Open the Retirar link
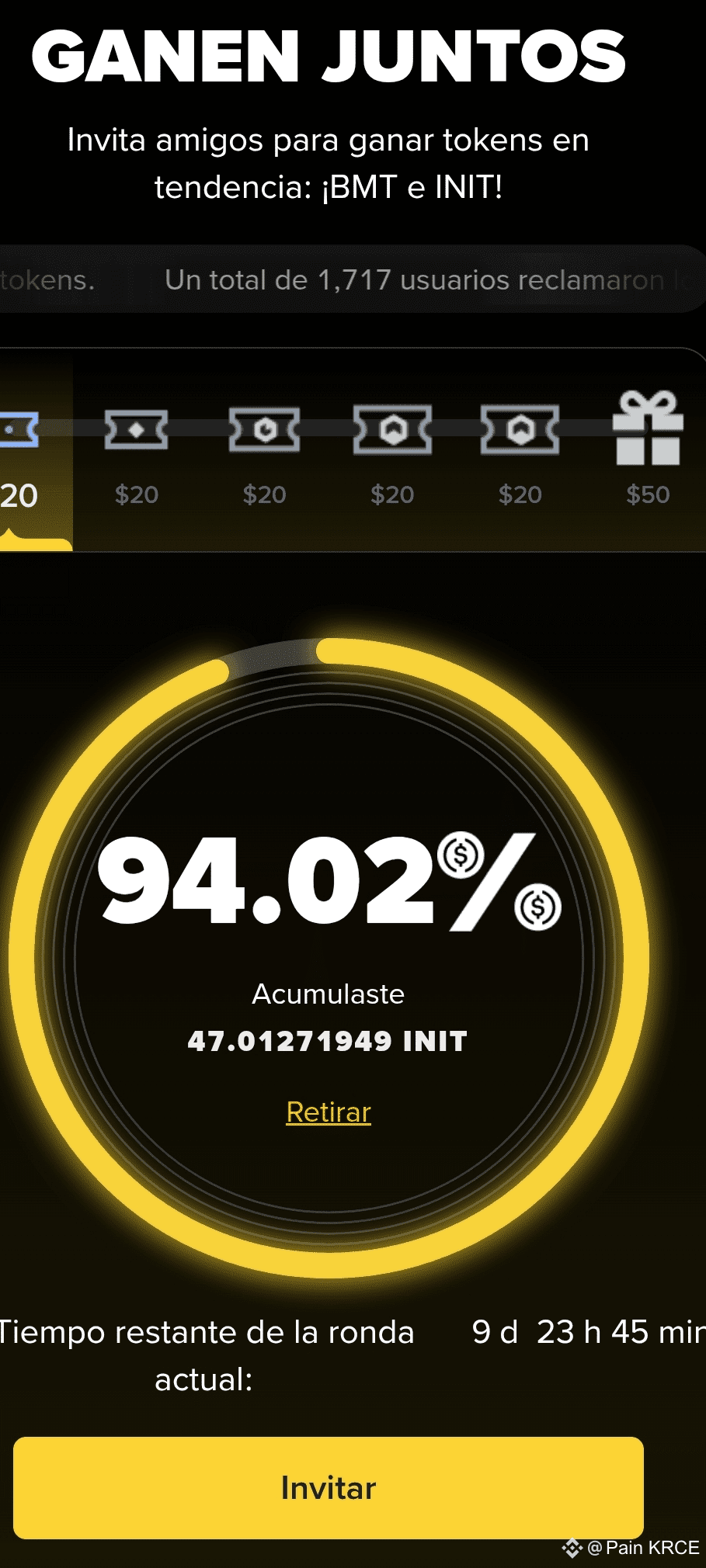Viewport: 706px width, 1568px height. [329, 1112]
